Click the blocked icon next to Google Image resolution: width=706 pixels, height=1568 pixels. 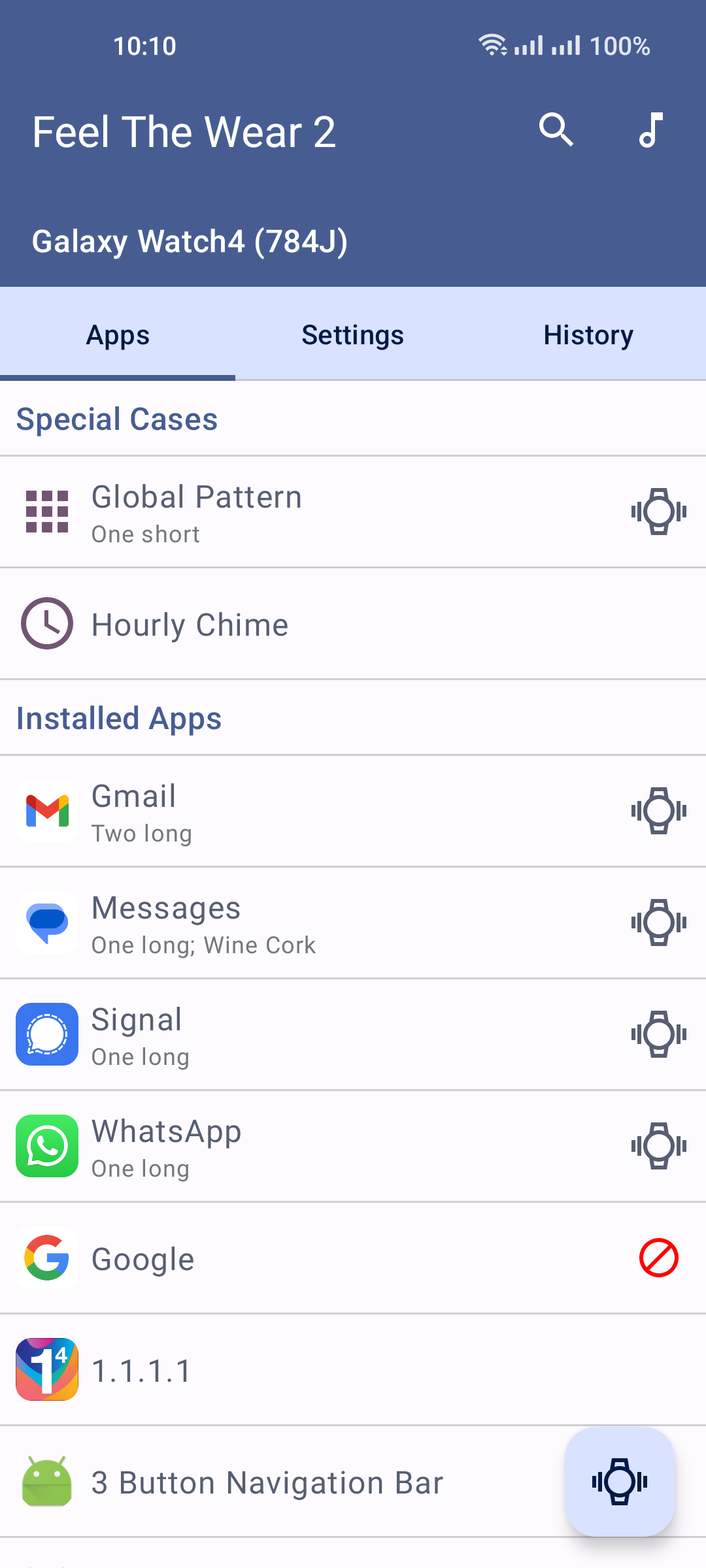(658, 1258)
